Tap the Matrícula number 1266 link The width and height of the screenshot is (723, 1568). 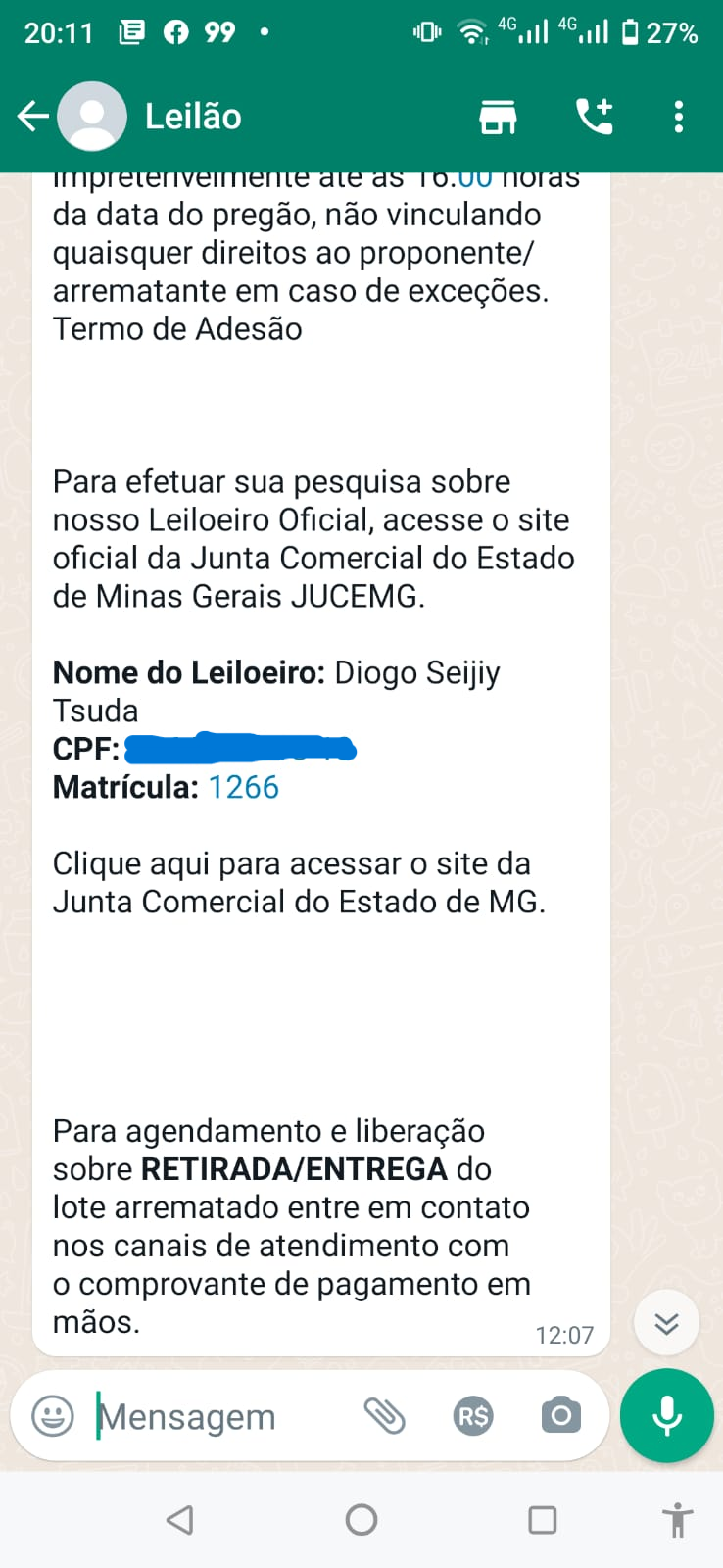[244, 787]
